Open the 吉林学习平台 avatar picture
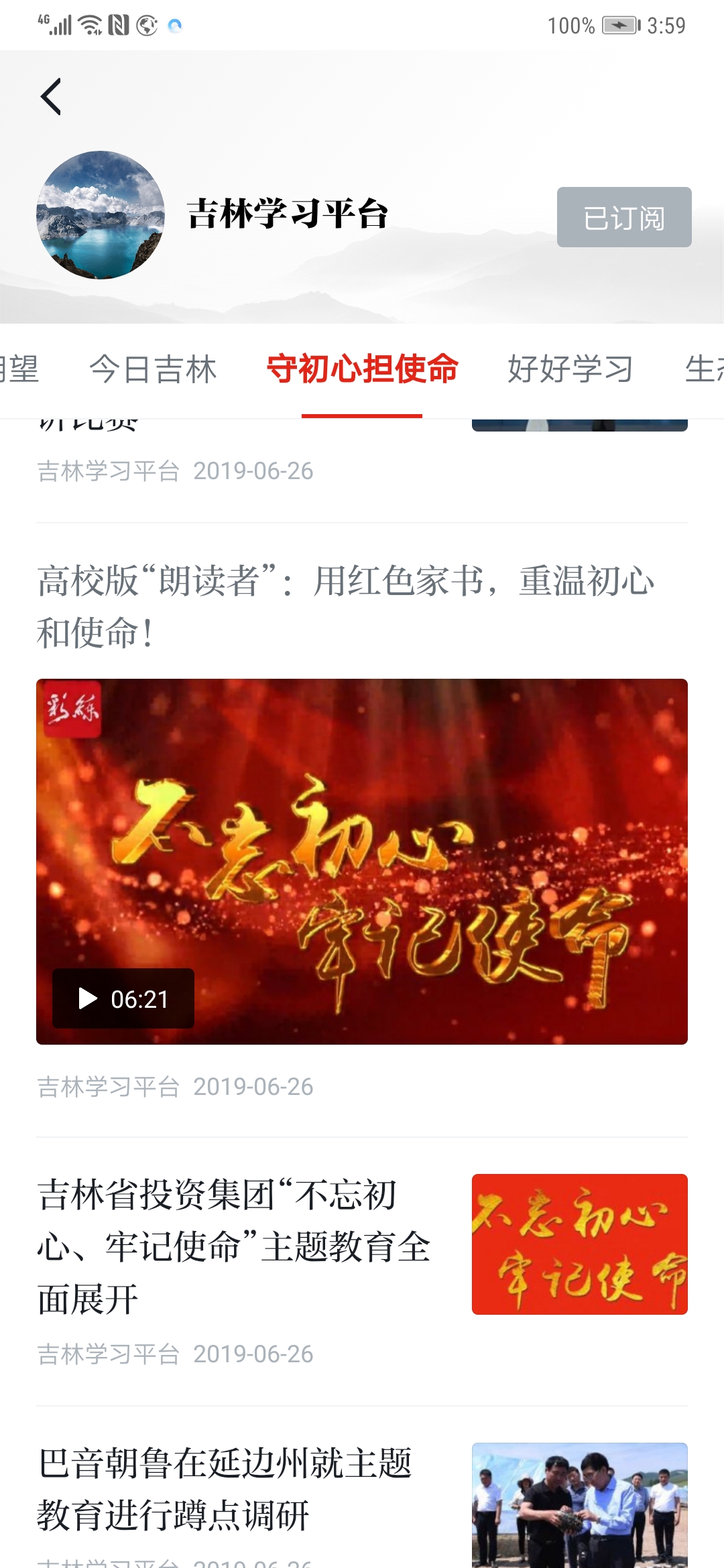 tap(101, 214)
